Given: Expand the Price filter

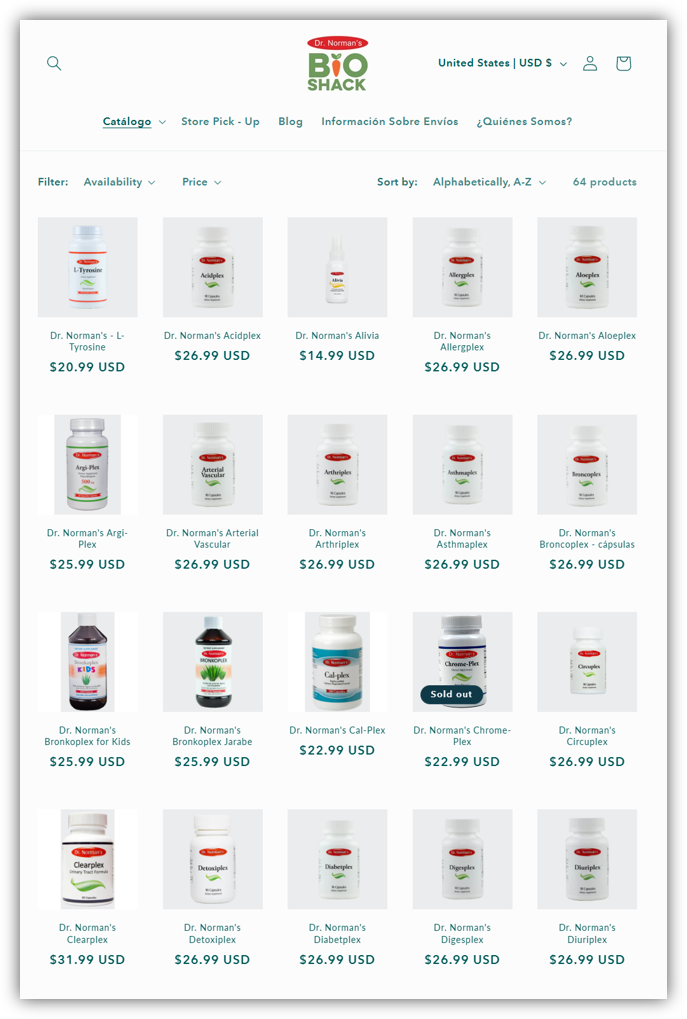Looking at the screenshot, I should point(201,182).
